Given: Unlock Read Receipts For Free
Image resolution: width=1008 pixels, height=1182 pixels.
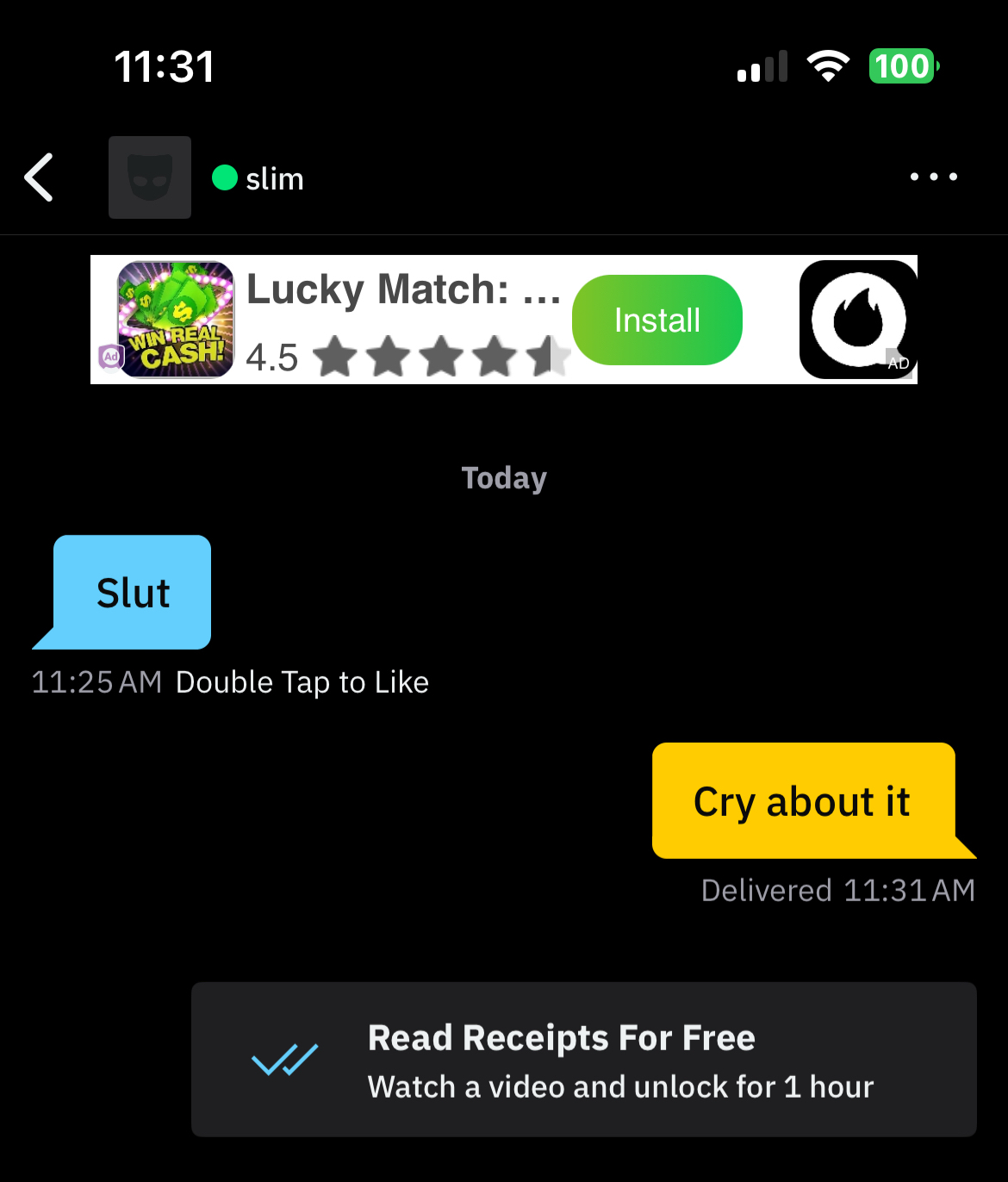Looking at the screenshot, I should 583,1060.
